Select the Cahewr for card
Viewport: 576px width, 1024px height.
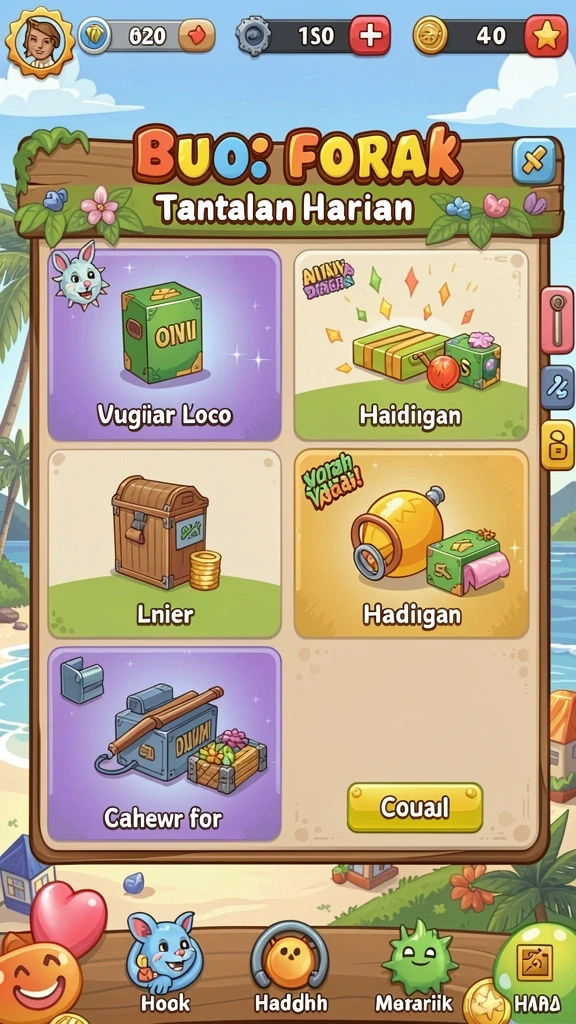(x=165, y=744)
